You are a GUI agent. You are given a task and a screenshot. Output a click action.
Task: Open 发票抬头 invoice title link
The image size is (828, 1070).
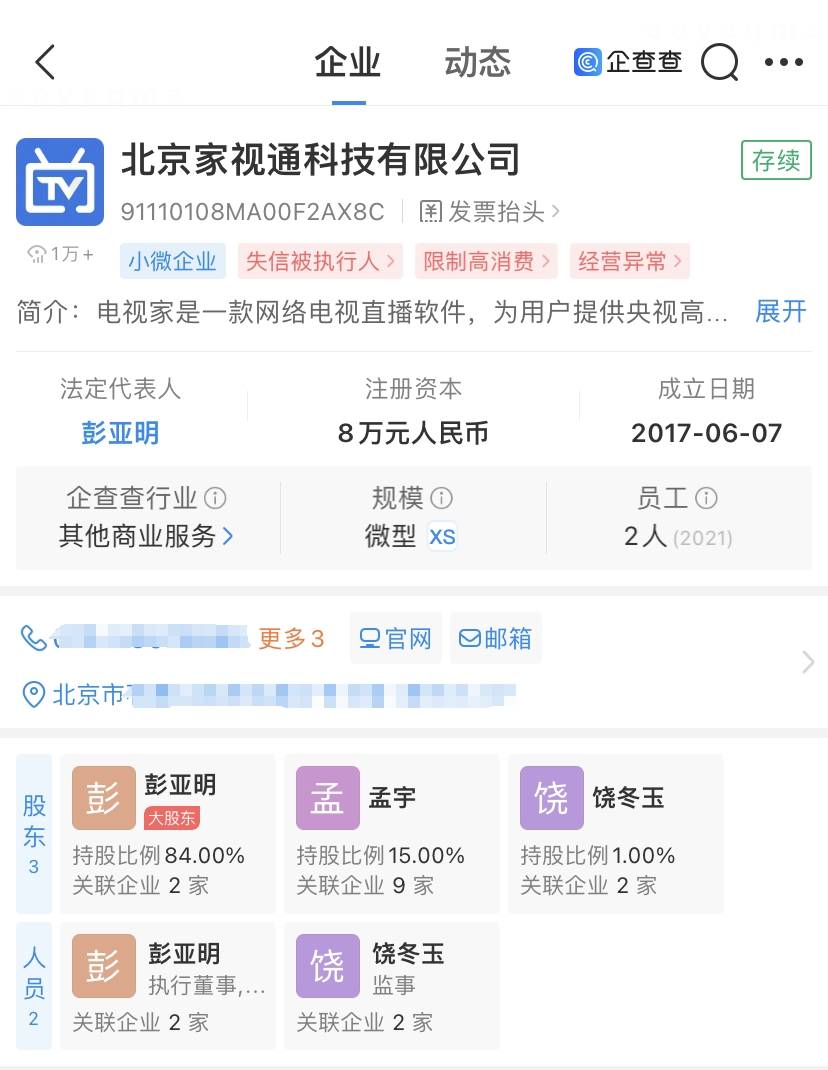click(489, 212)
